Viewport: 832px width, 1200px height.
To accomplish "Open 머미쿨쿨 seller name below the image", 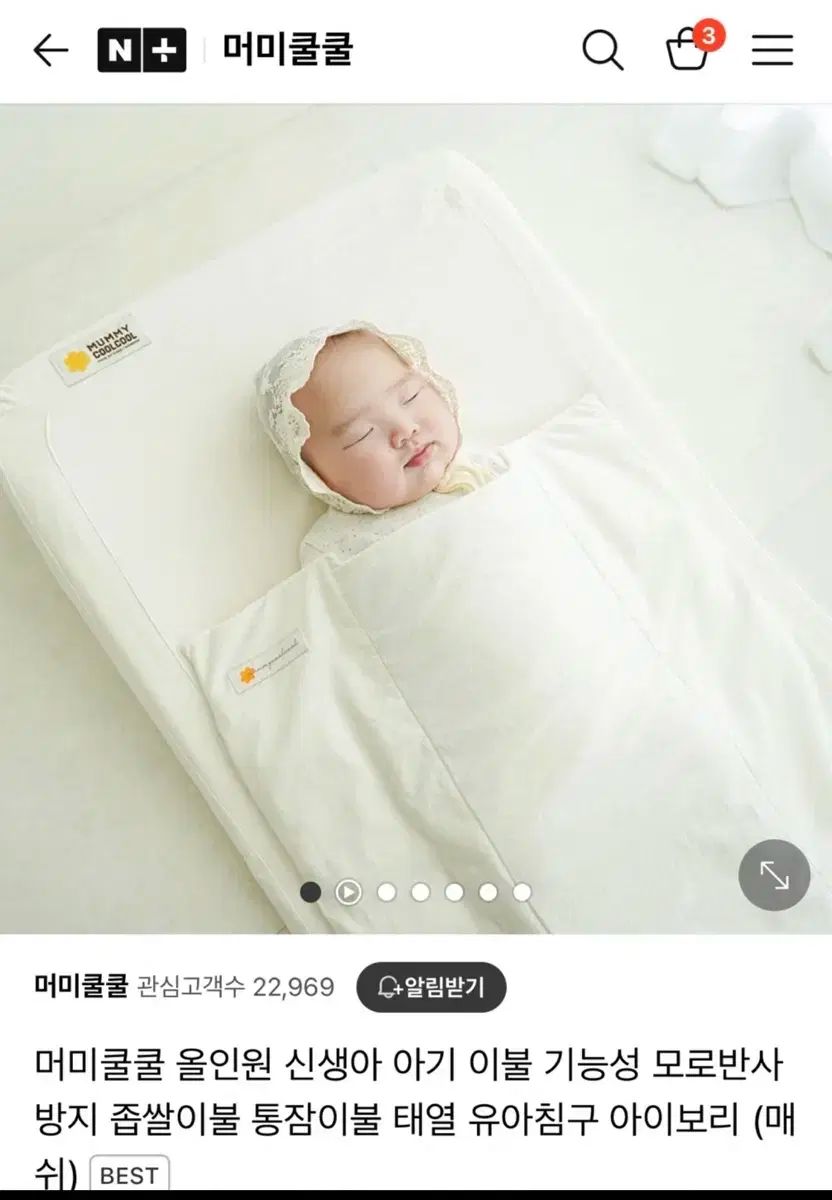I will pos(81,988).
